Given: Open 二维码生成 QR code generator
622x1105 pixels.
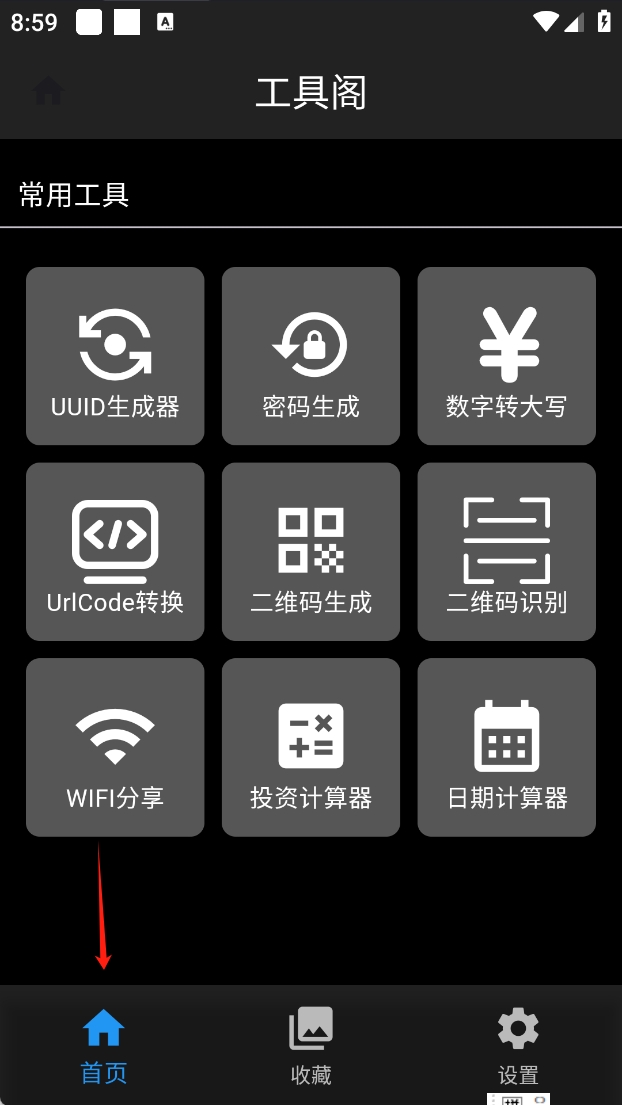Looking at the screenshot, I should (x=311, y=552).
